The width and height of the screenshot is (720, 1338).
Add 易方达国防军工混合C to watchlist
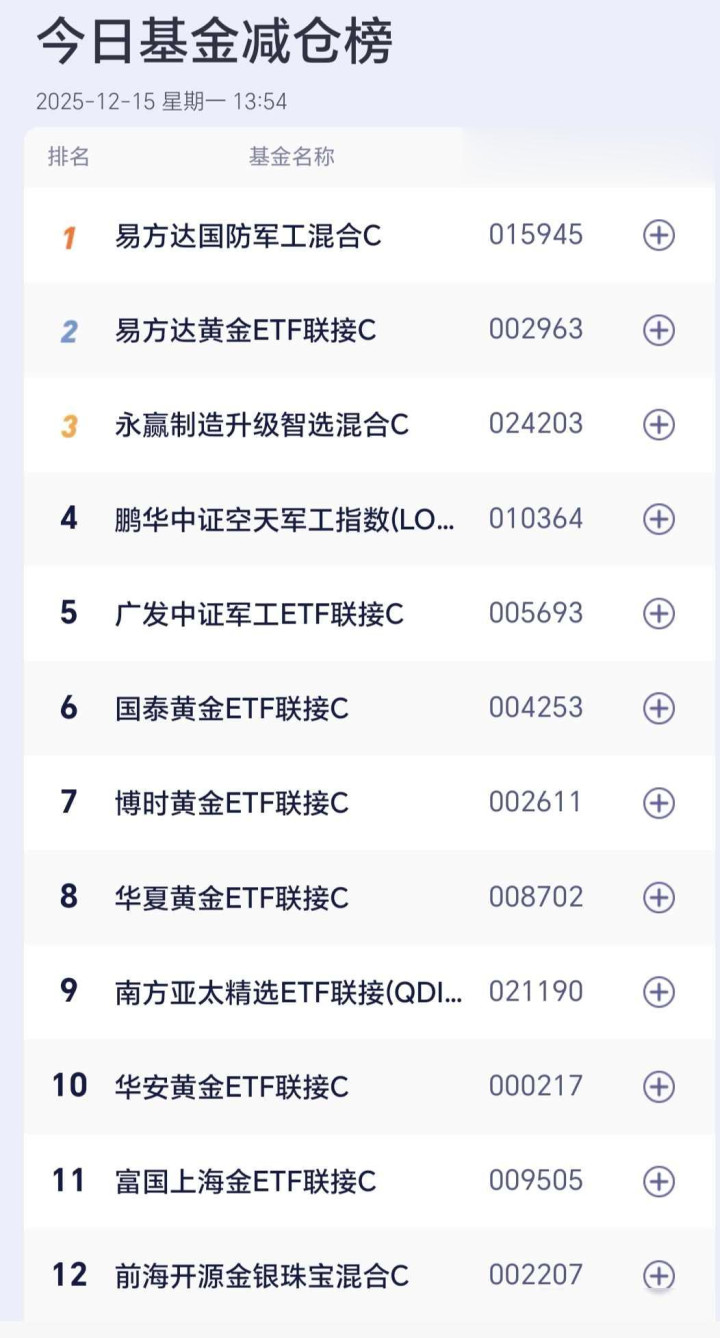pos(658,236)
